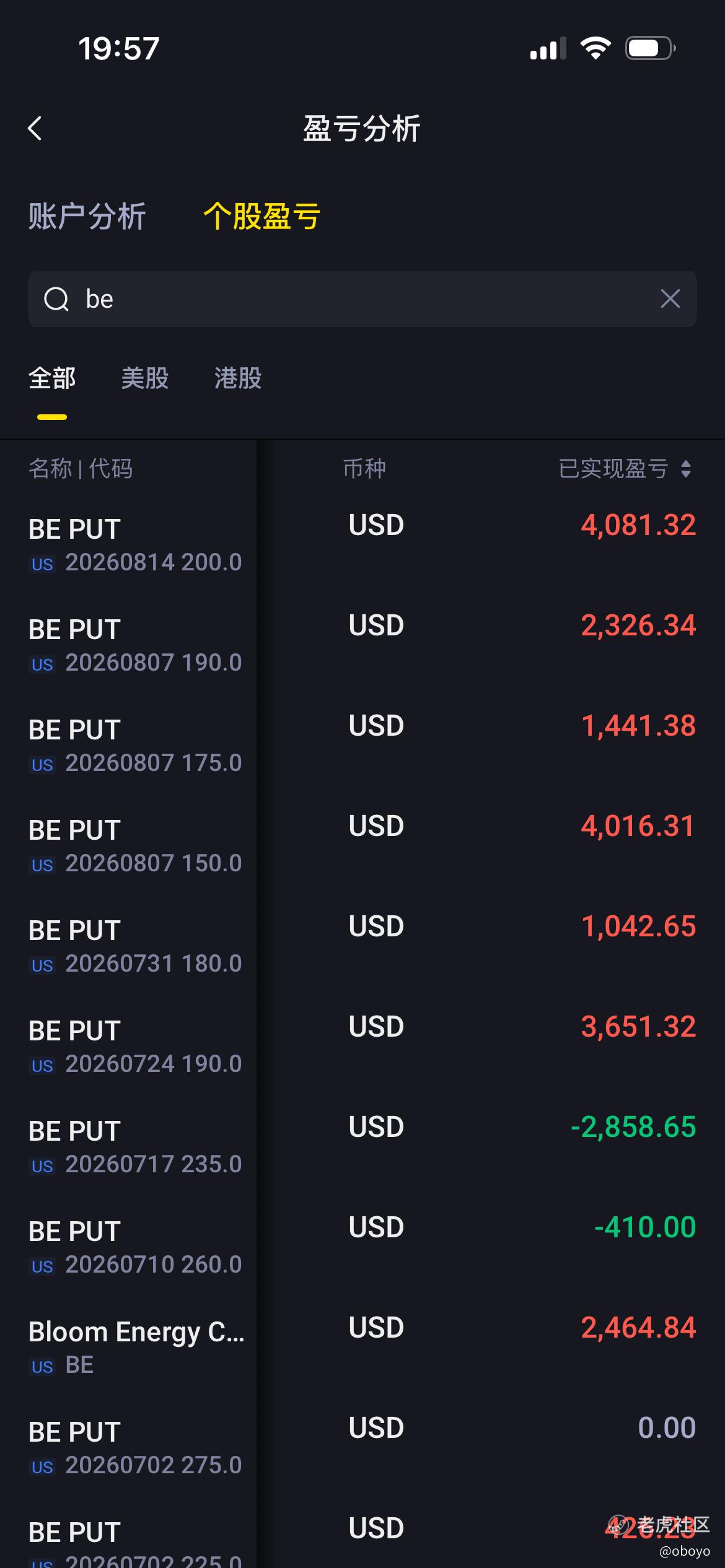Open BE PUT 20260717 235.0 row
725x1568 pixels.
(x=362, y=1147)
